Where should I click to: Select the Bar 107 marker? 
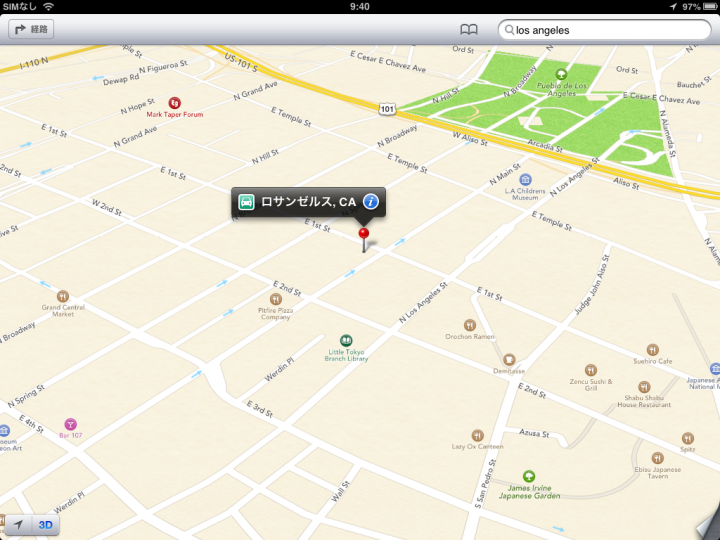tap(70, 424)
